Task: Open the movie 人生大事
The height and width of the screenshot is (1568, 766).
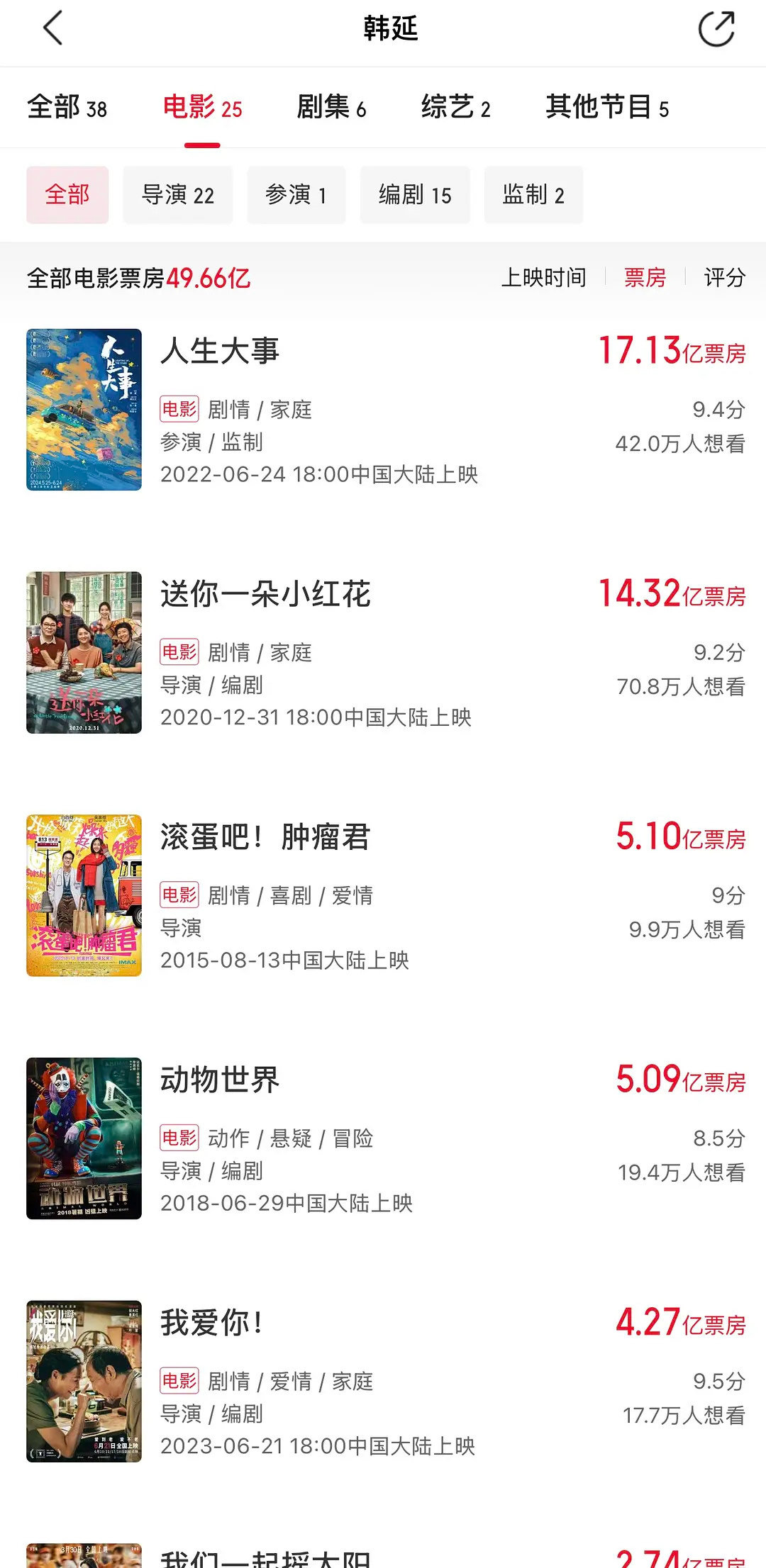Action: pyautogui.click(x=220, y=352)
